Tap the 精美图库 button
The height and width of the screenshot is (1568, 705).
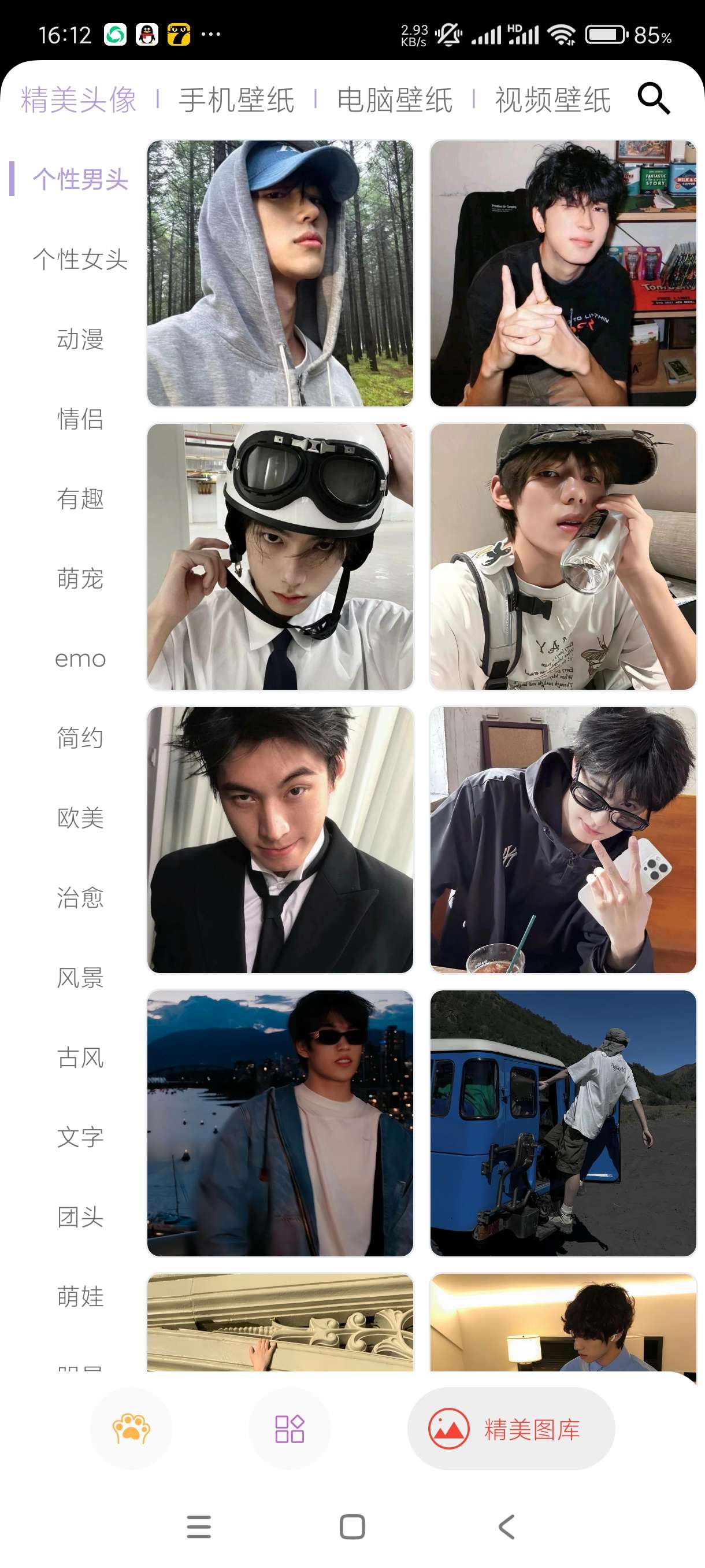coord(511,1429)
